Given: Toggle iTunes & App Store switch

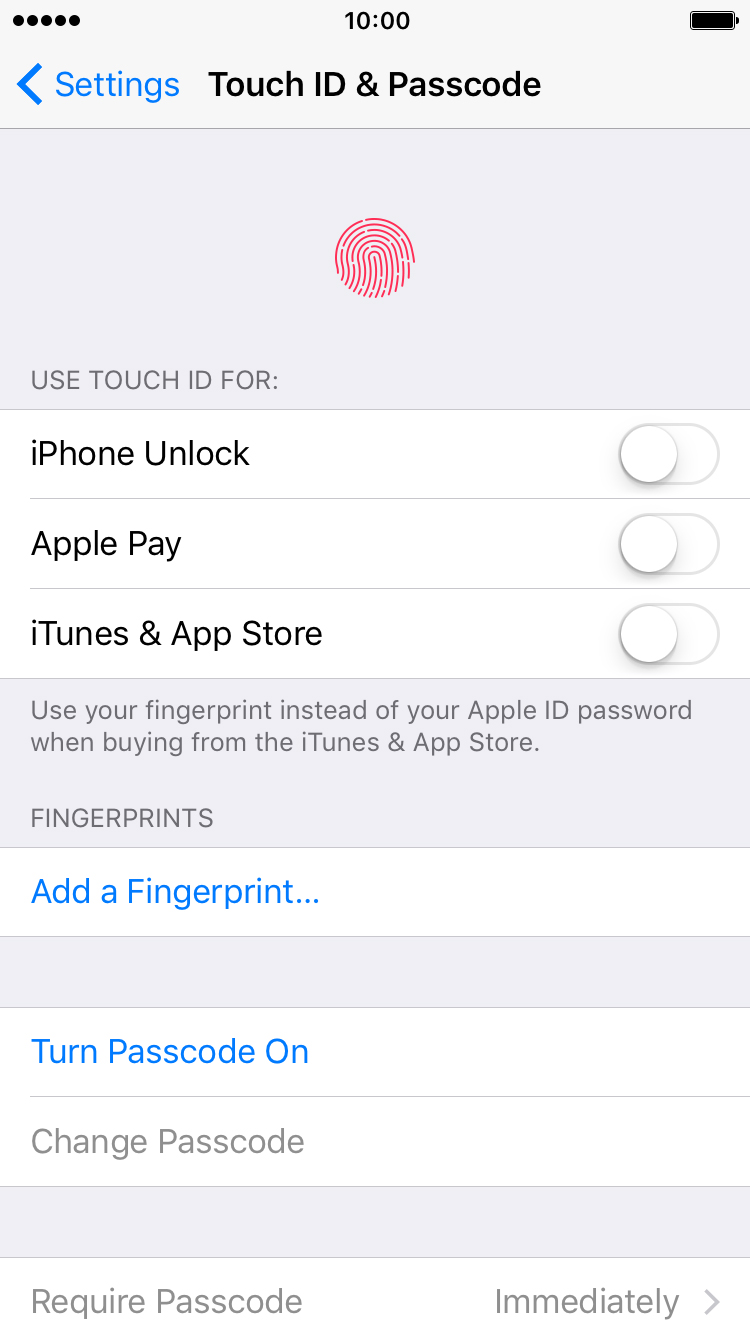Looking at the screenshot, I should tap(669, 634).
